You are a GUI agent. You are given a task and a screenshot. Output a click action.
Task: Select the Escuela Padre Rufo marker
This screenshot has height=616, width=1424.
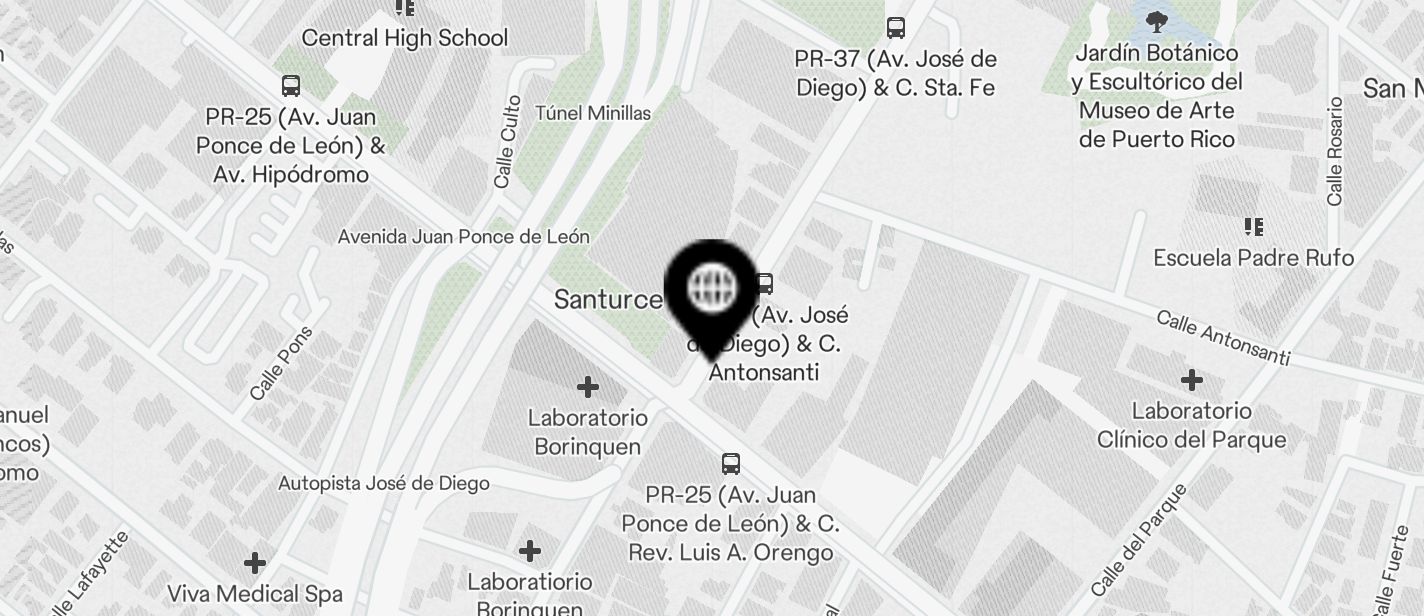click(x=1253, y=227)
